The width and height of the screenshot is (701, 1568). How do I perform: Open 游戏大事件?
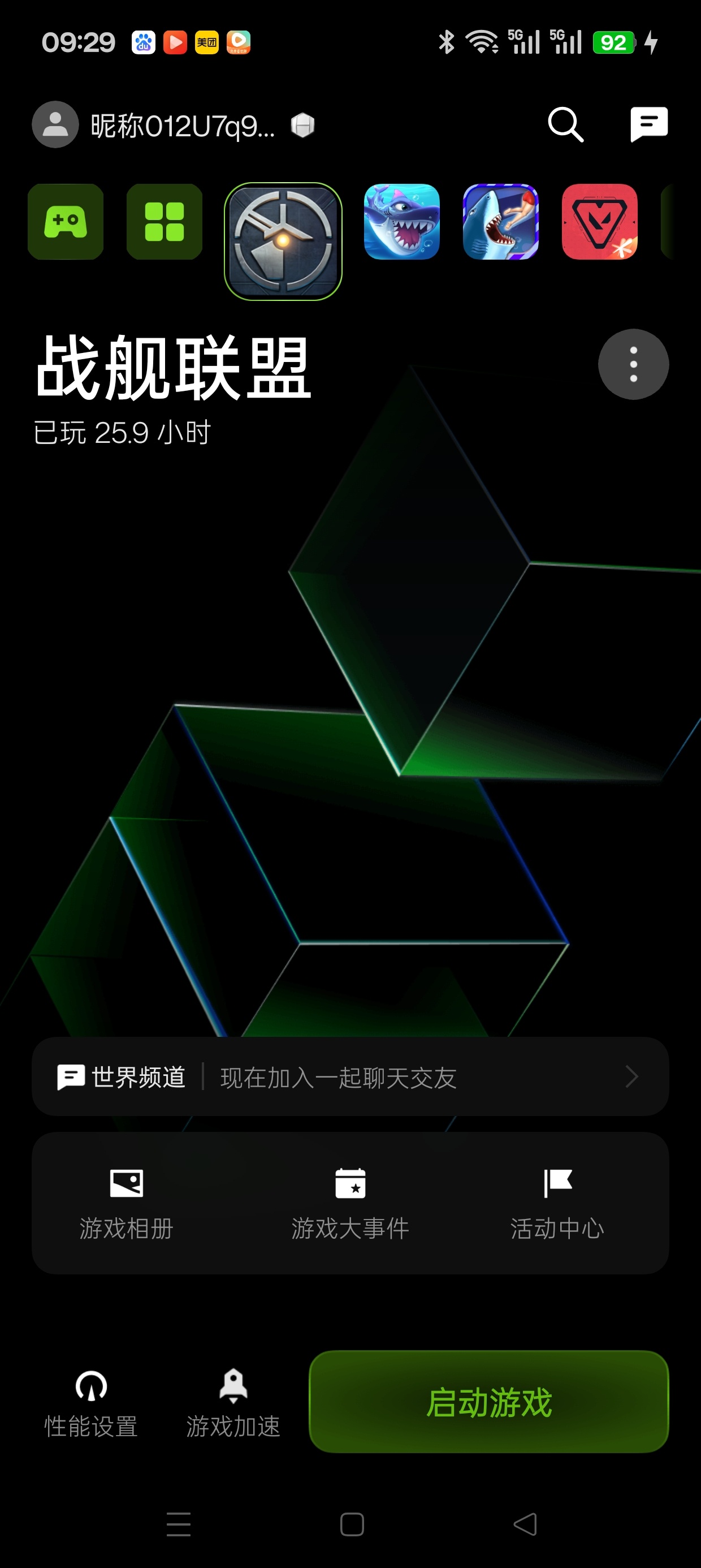click(x=350, y=1203)
